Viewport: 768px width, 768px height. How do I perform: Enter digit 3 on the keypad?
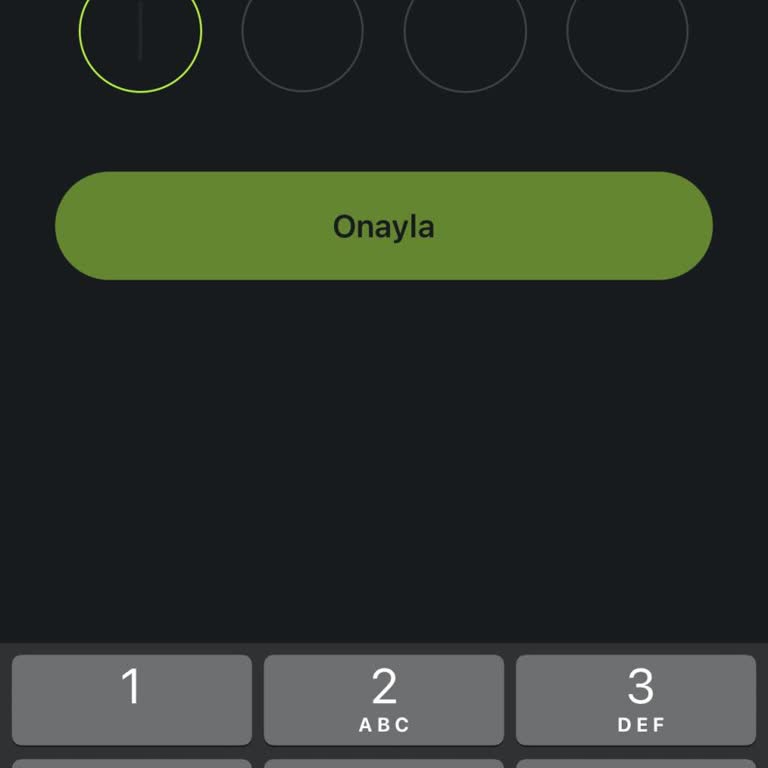[x=636, y=699]
